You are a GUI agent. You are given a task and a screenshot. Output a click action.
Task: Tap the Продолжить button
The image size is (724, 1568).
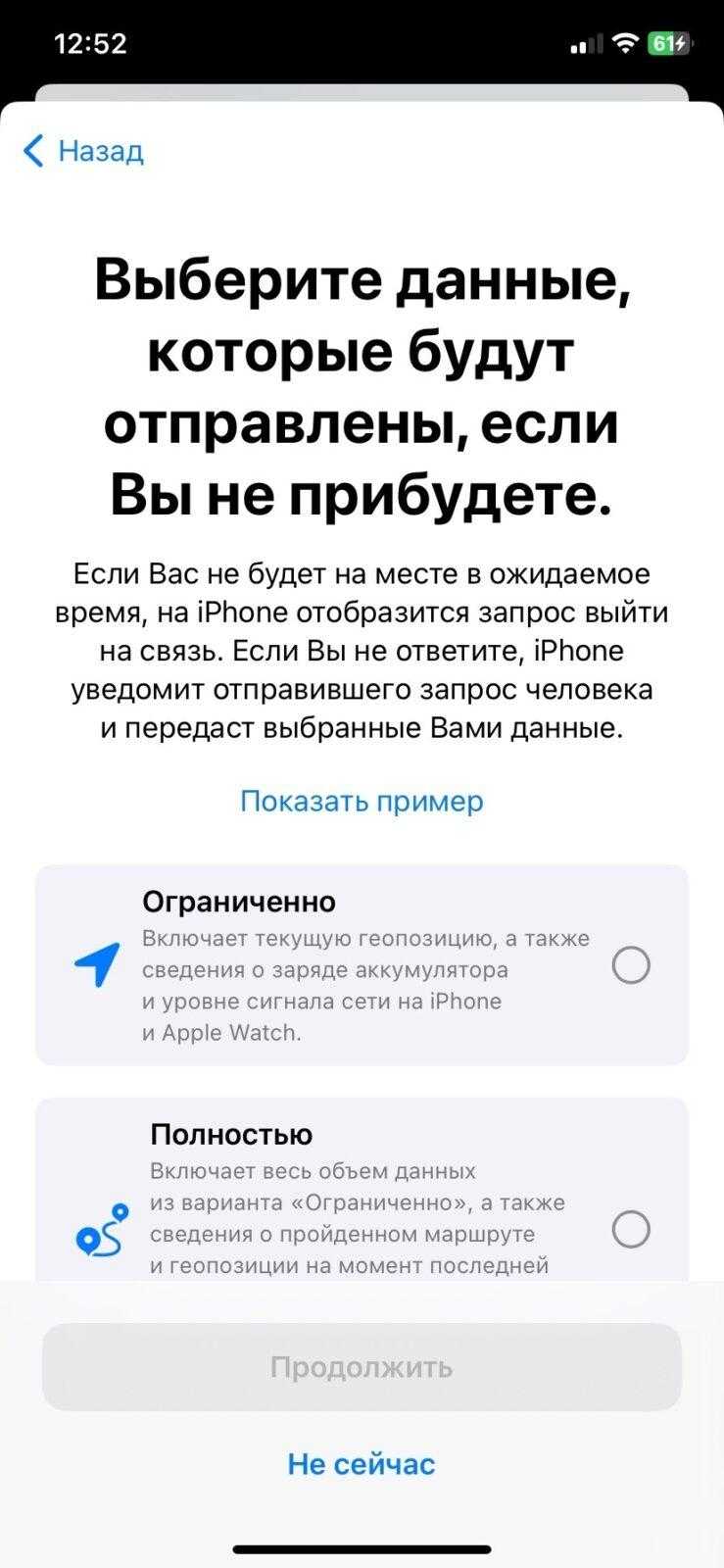[362, 1367]
